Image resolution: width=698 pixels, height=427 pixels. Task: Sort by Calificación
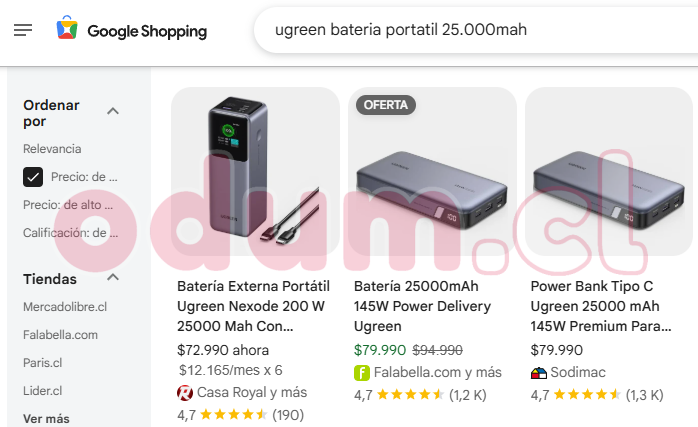70,233
